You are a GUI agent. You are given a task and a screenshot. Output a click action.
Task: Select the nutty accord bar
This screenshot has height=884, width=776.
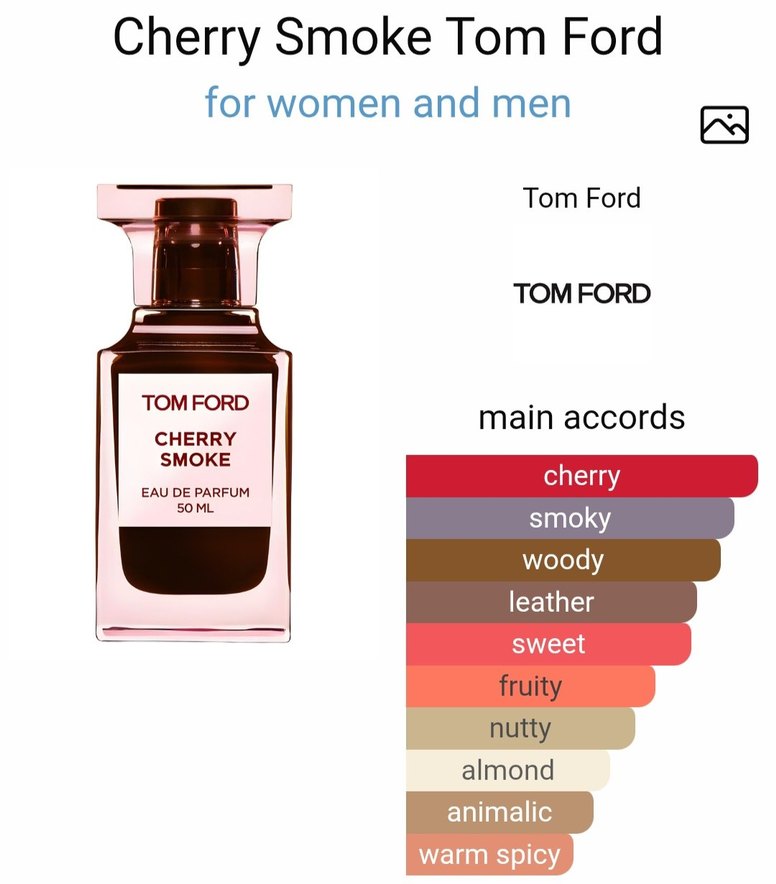pos(522,728)
